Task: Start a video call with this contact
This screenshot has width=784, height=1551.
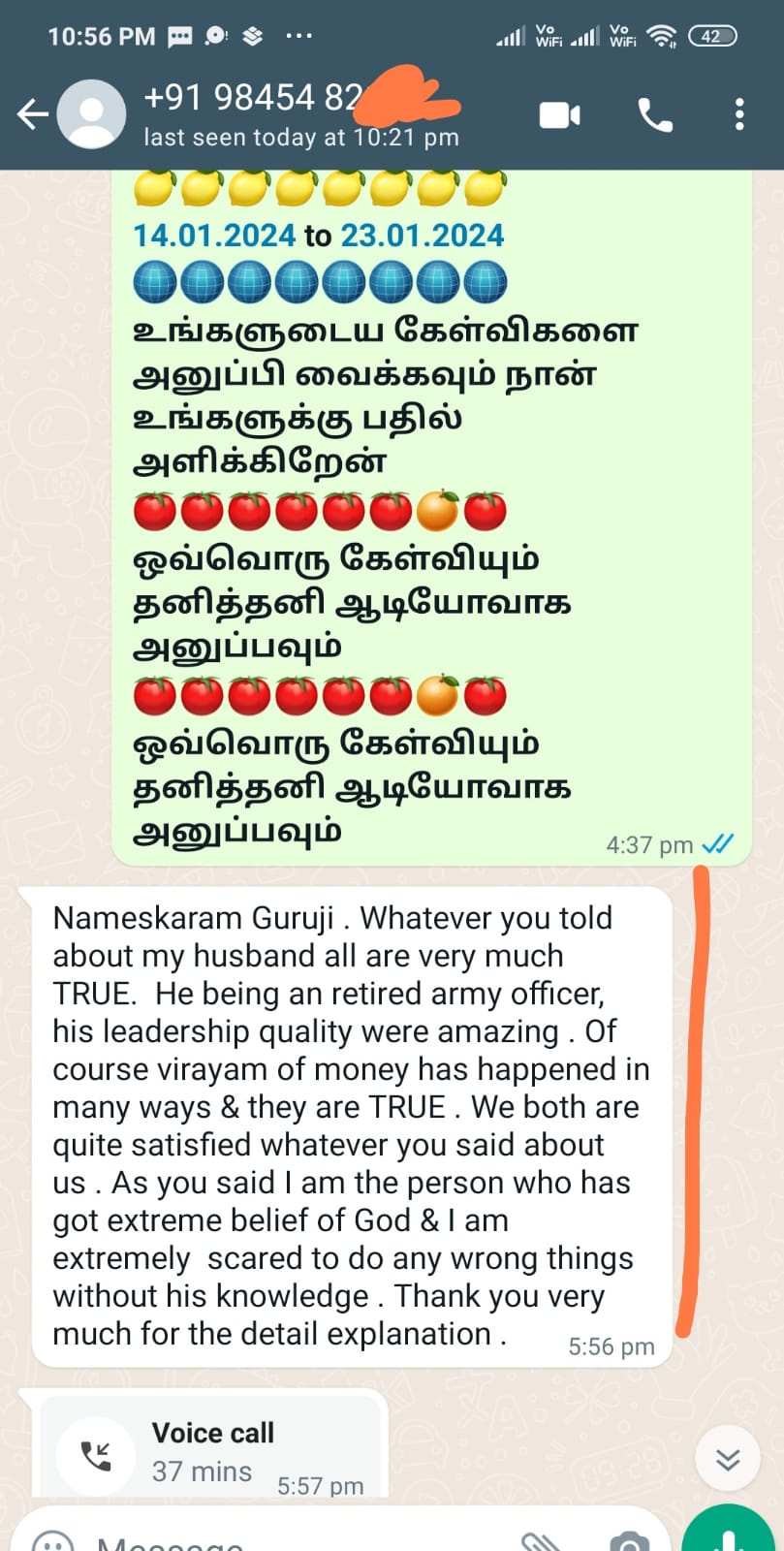Action: click(559, 115)
